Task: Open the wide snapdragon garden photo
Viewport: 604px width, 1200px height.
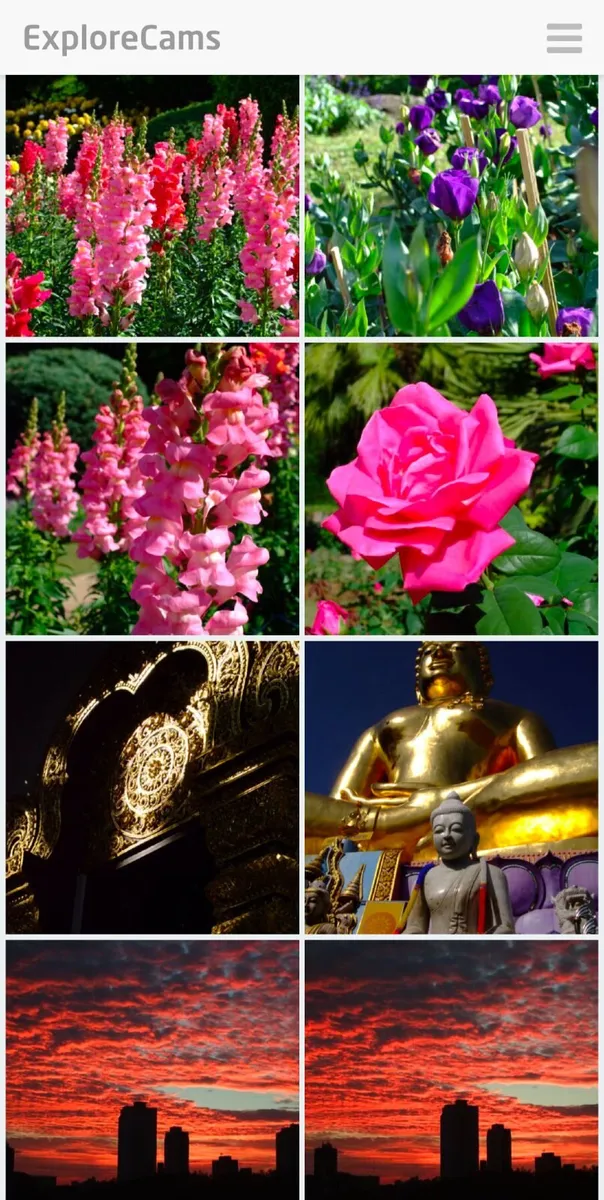Action: pyautogui.click(x=152, y=206)
